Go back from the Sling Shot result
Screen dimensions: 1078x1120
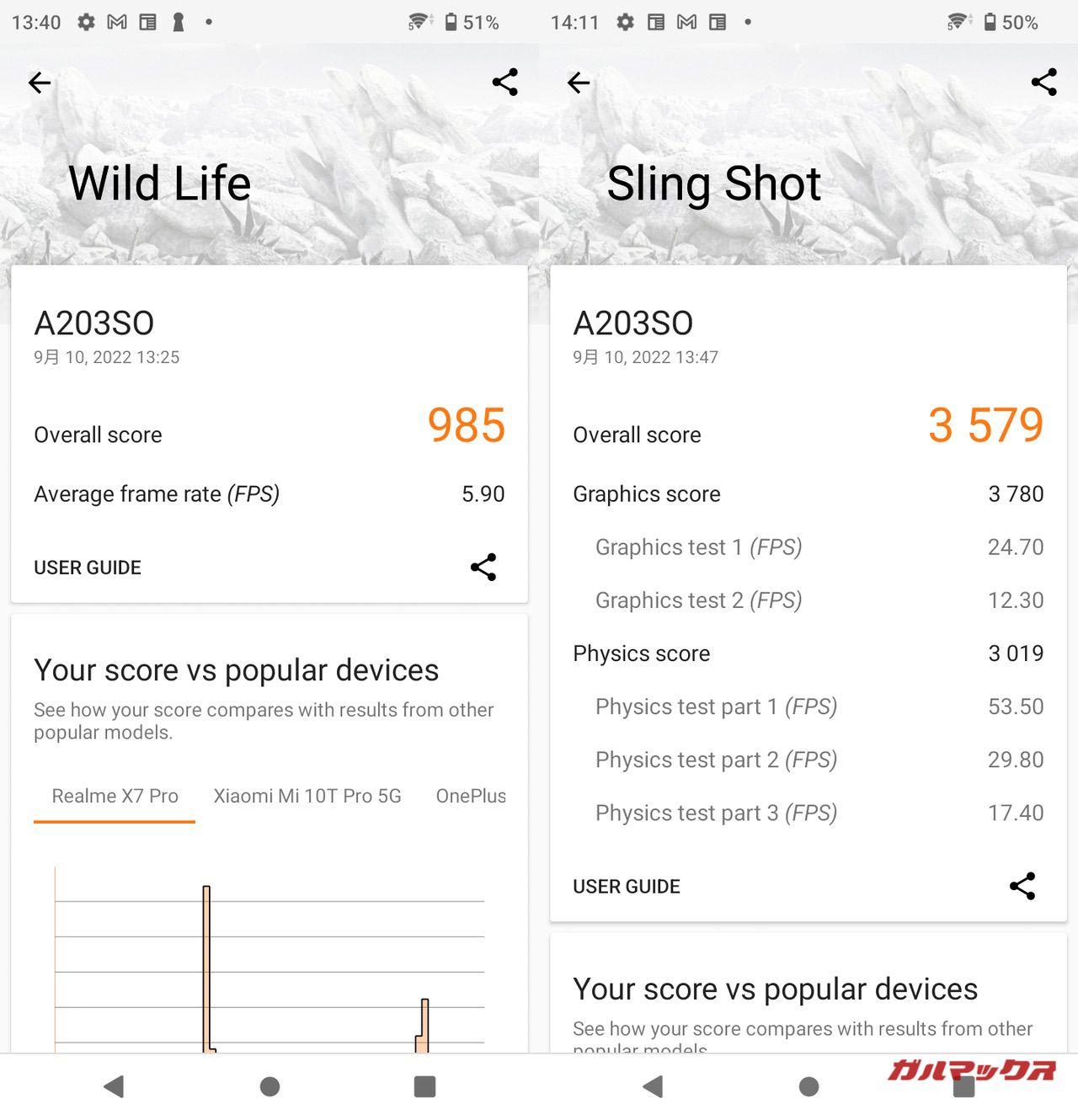point(579,83)
